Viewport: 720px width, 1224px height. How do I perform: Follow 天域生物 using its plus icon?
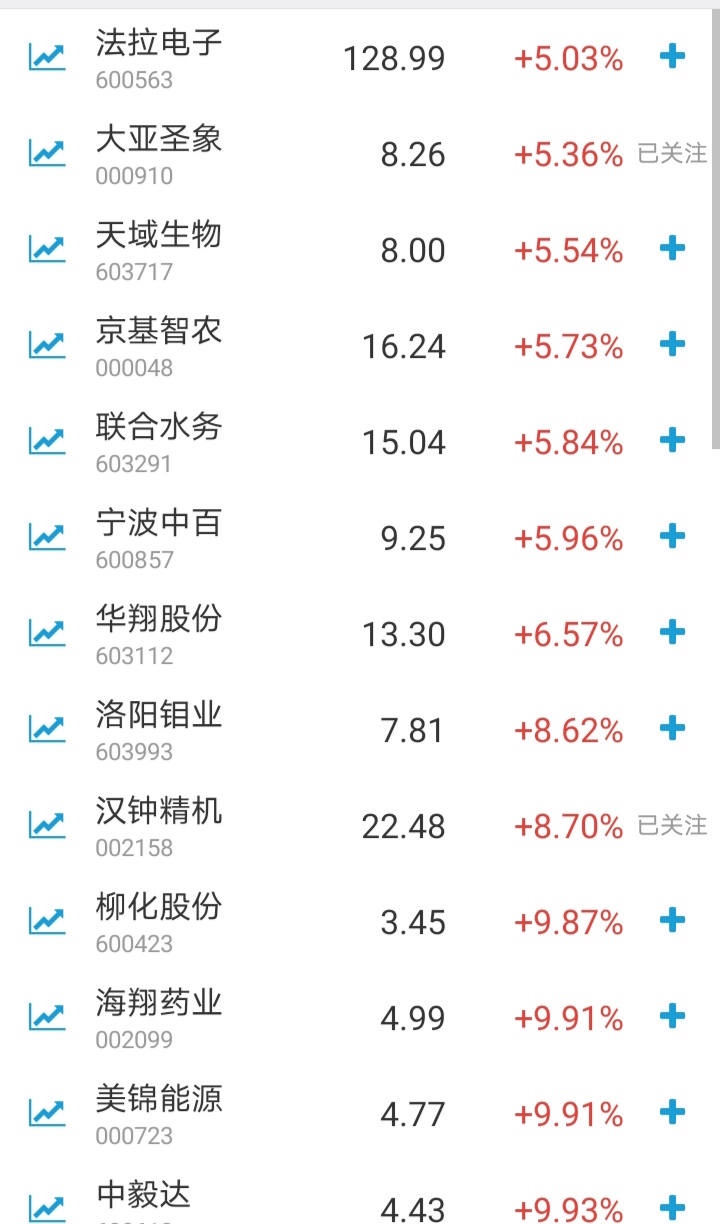(x=673, y=248)
